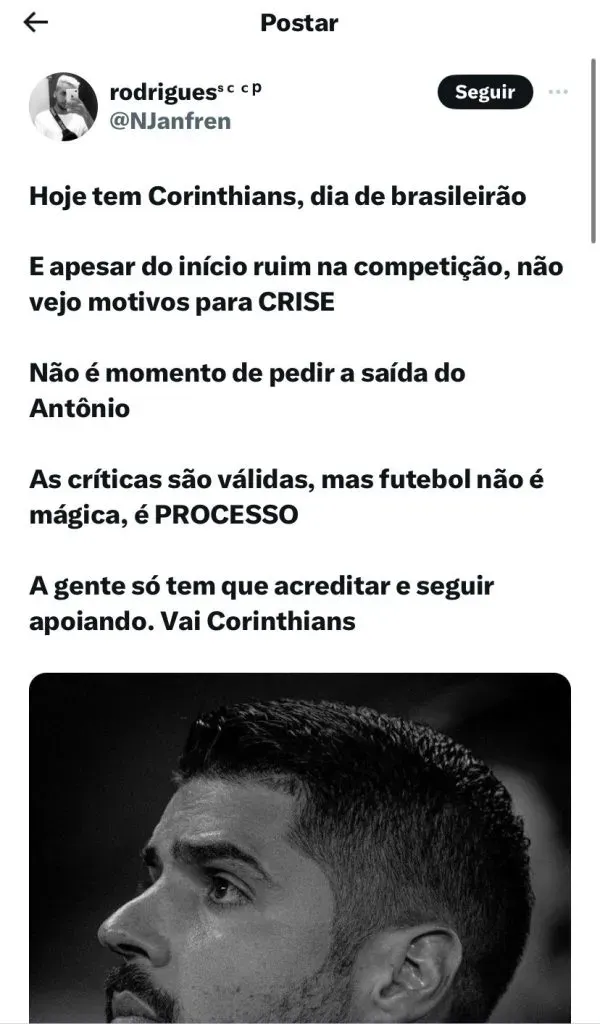Expand the black-and-white photo in the post
This screenshot has height=1024, width=600.
(x=300, y=848)
